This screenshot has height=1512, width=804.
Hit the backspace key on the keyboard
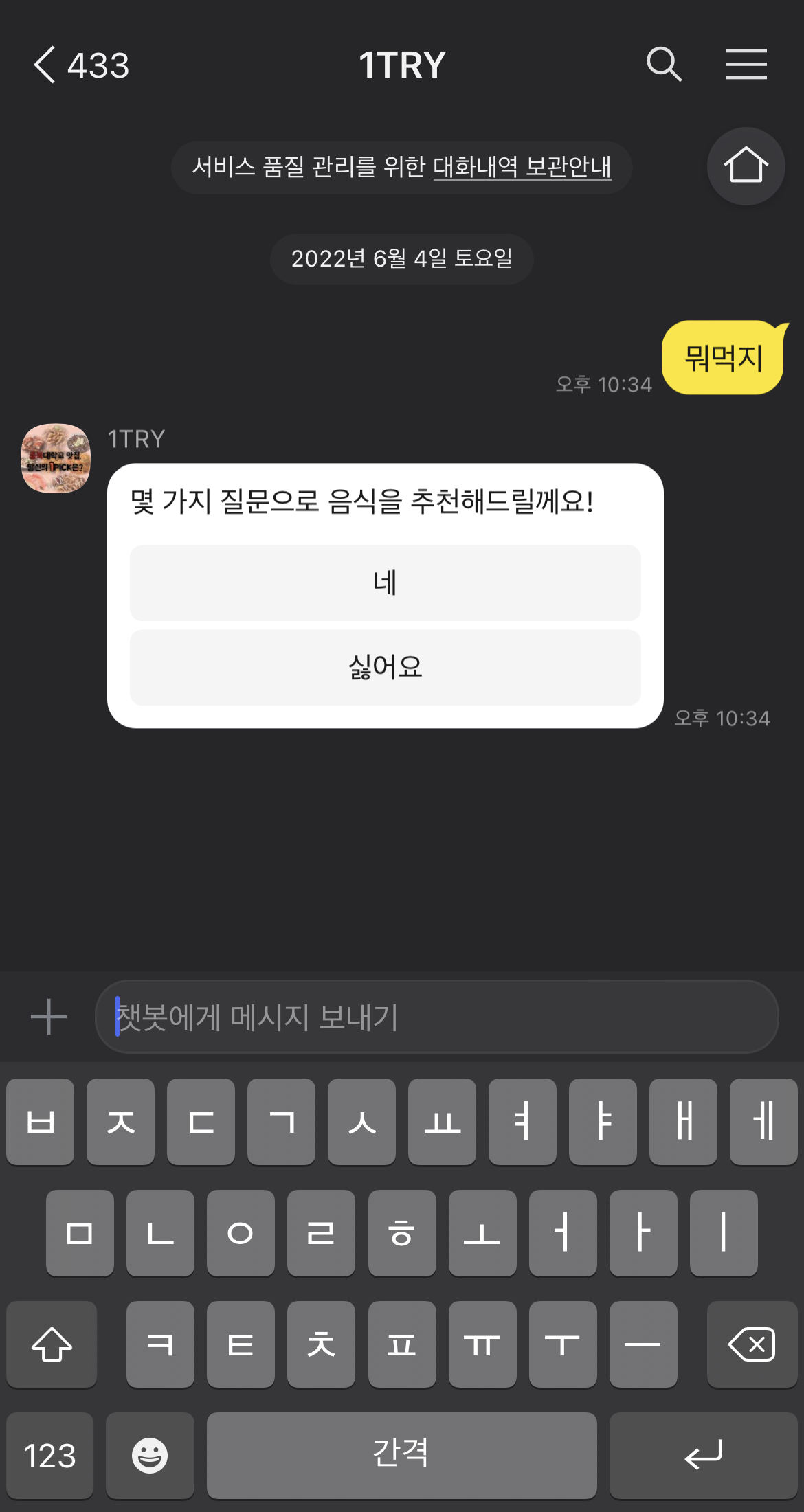tap(752, 1344)
